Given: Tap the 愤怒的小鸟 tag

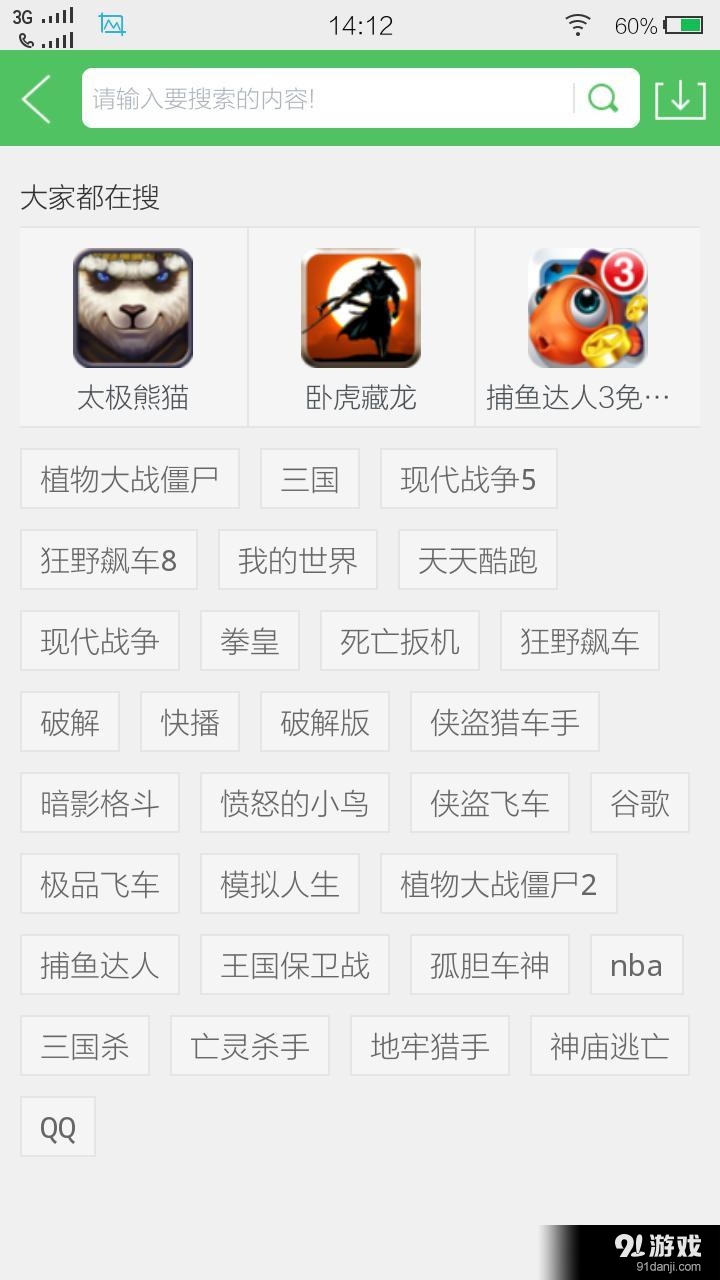Looking at the screenshot, I should pyautogui.click(x=294, y=803).
